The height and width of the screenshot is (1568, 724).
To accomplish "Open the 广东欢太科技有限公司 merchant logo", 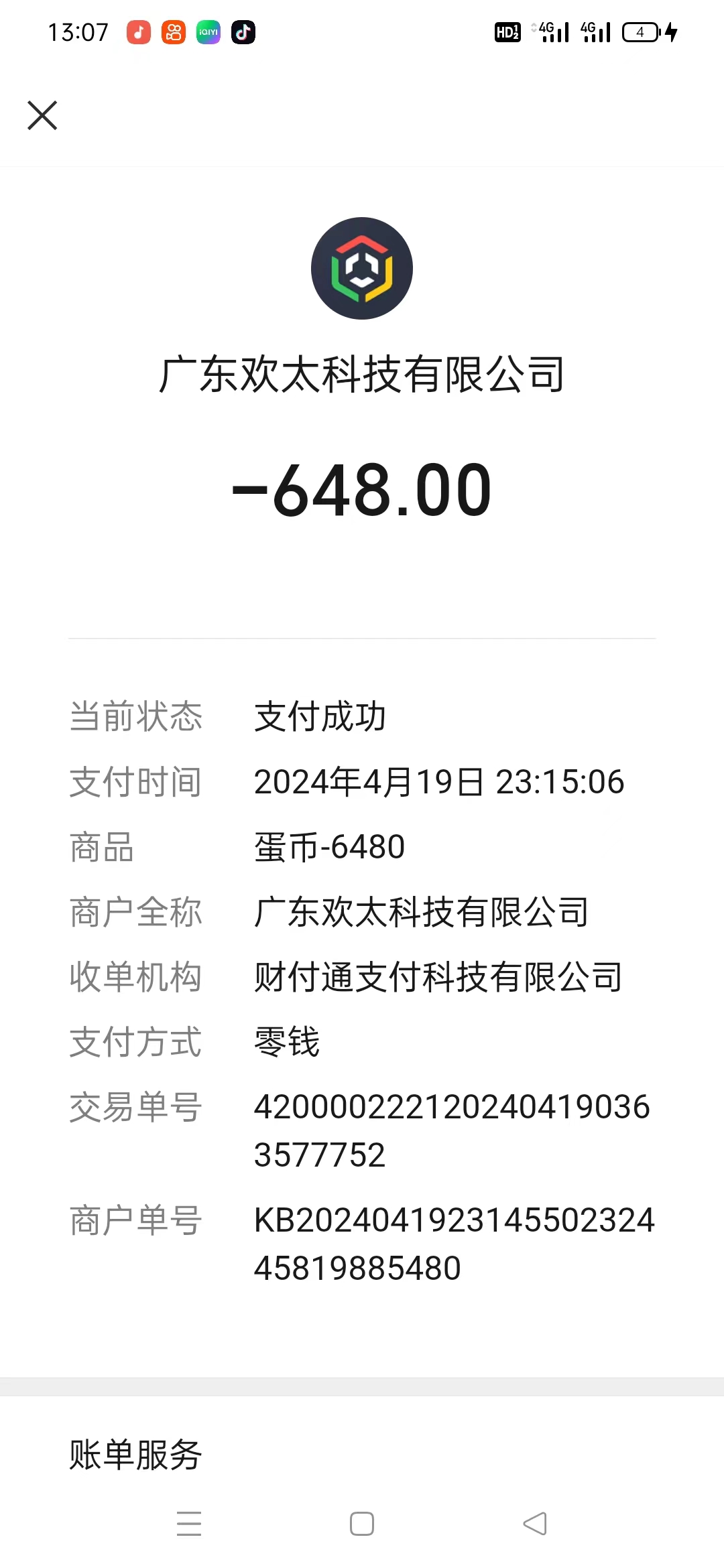I will tap(362, 268).
